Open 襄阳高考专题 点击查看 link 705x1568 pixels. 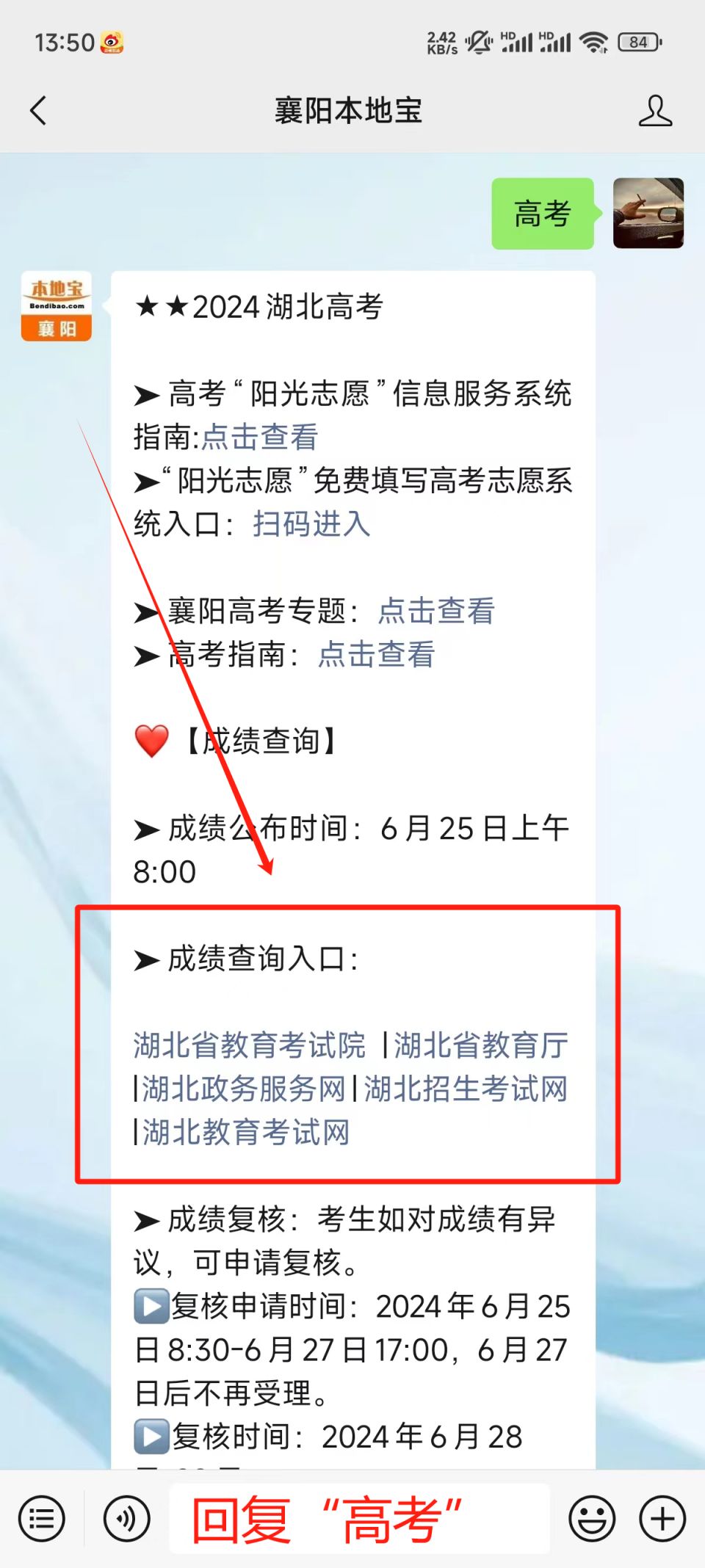tap(436, 611)
